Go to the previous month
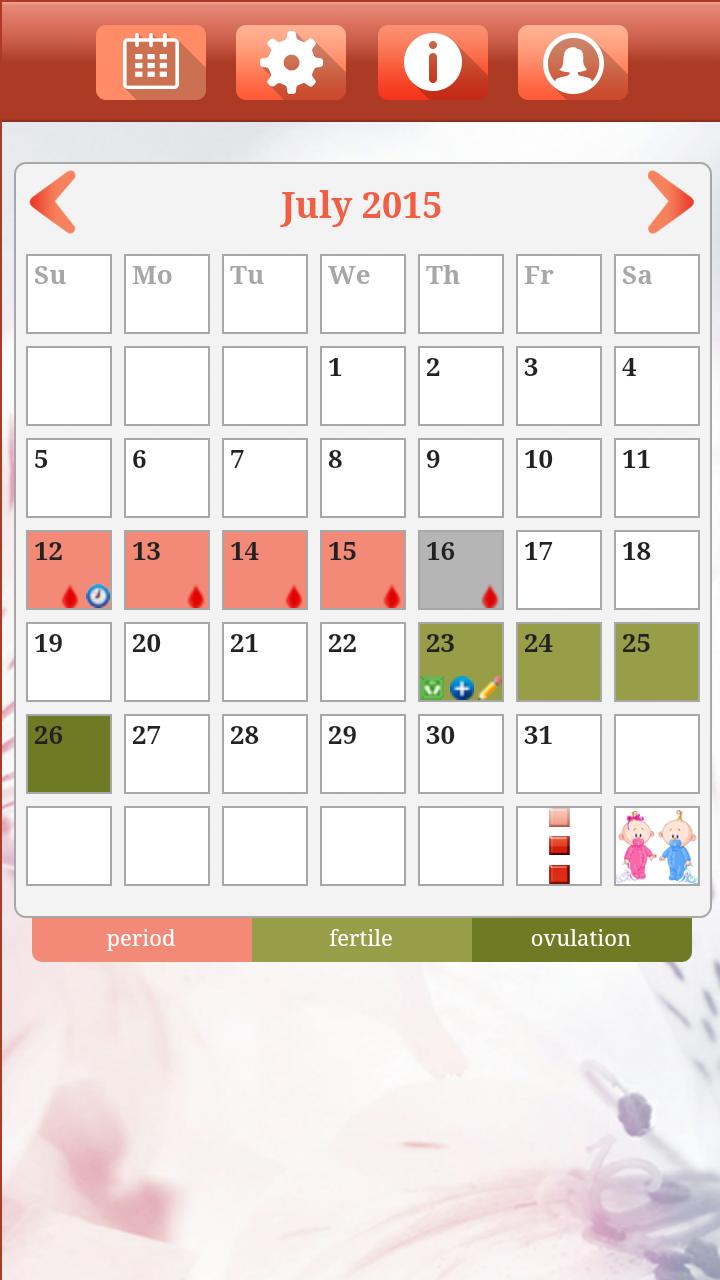The height and width of the screenshot is (1280, 720). (x=53, y=202)
